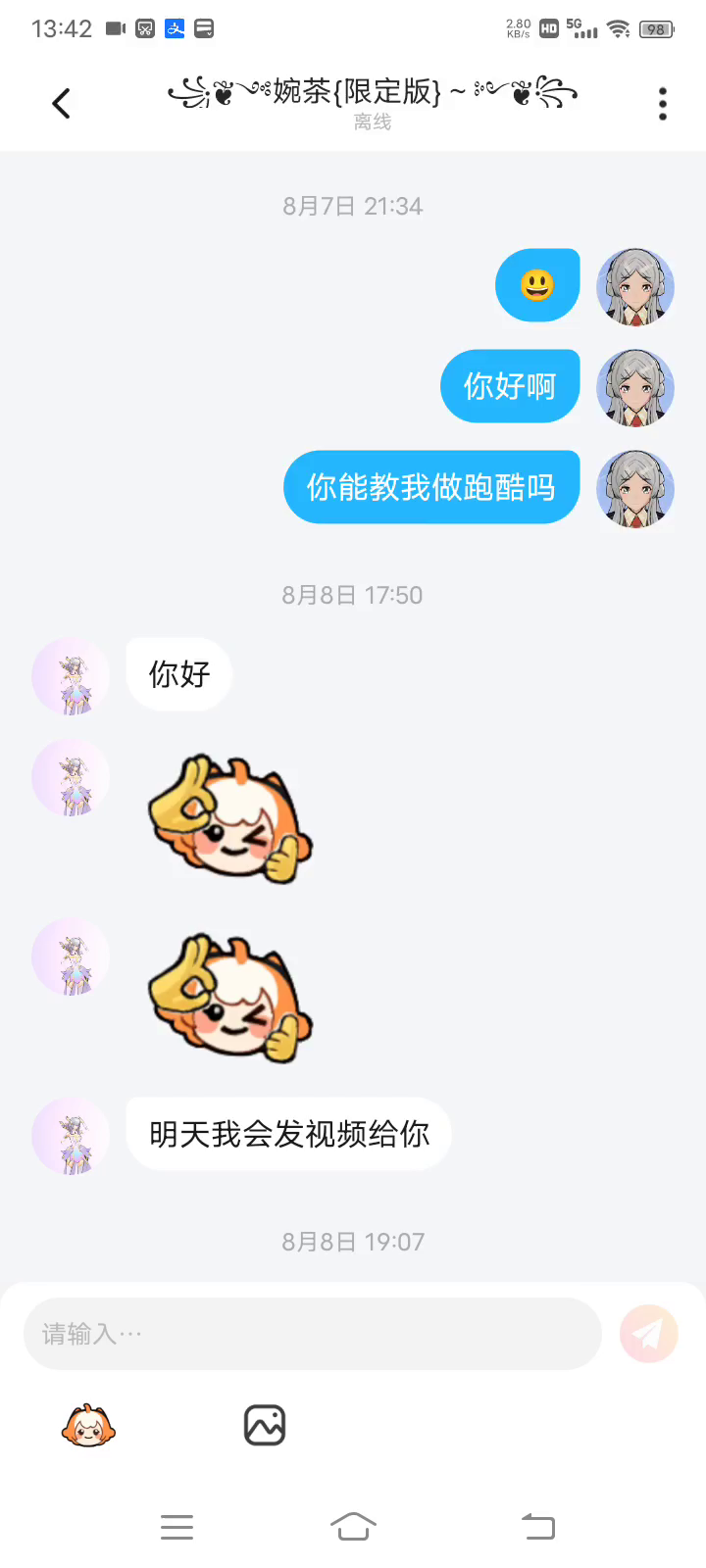Attach a picture from the gallery

265,1426
